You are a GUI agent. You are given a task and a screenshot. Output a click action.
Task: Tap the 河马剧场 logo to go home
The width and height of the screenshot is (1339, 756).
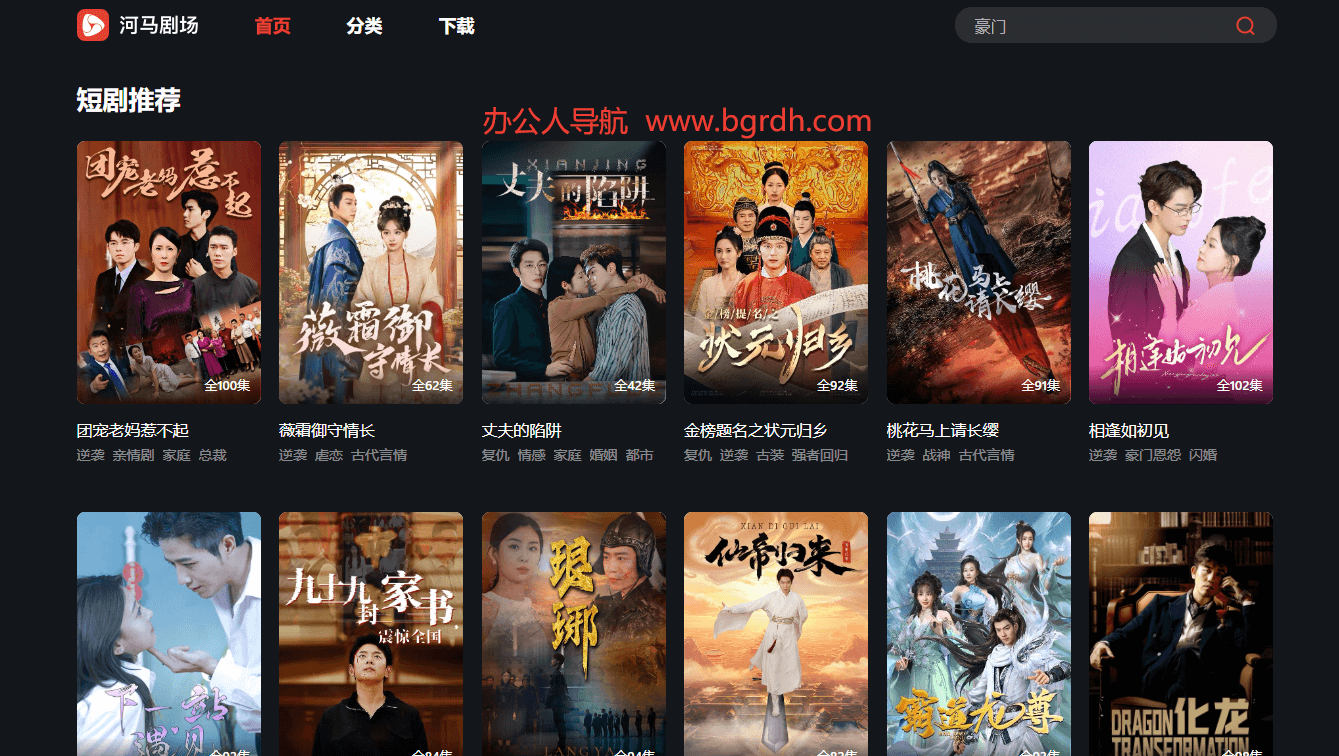coord(138,25)
